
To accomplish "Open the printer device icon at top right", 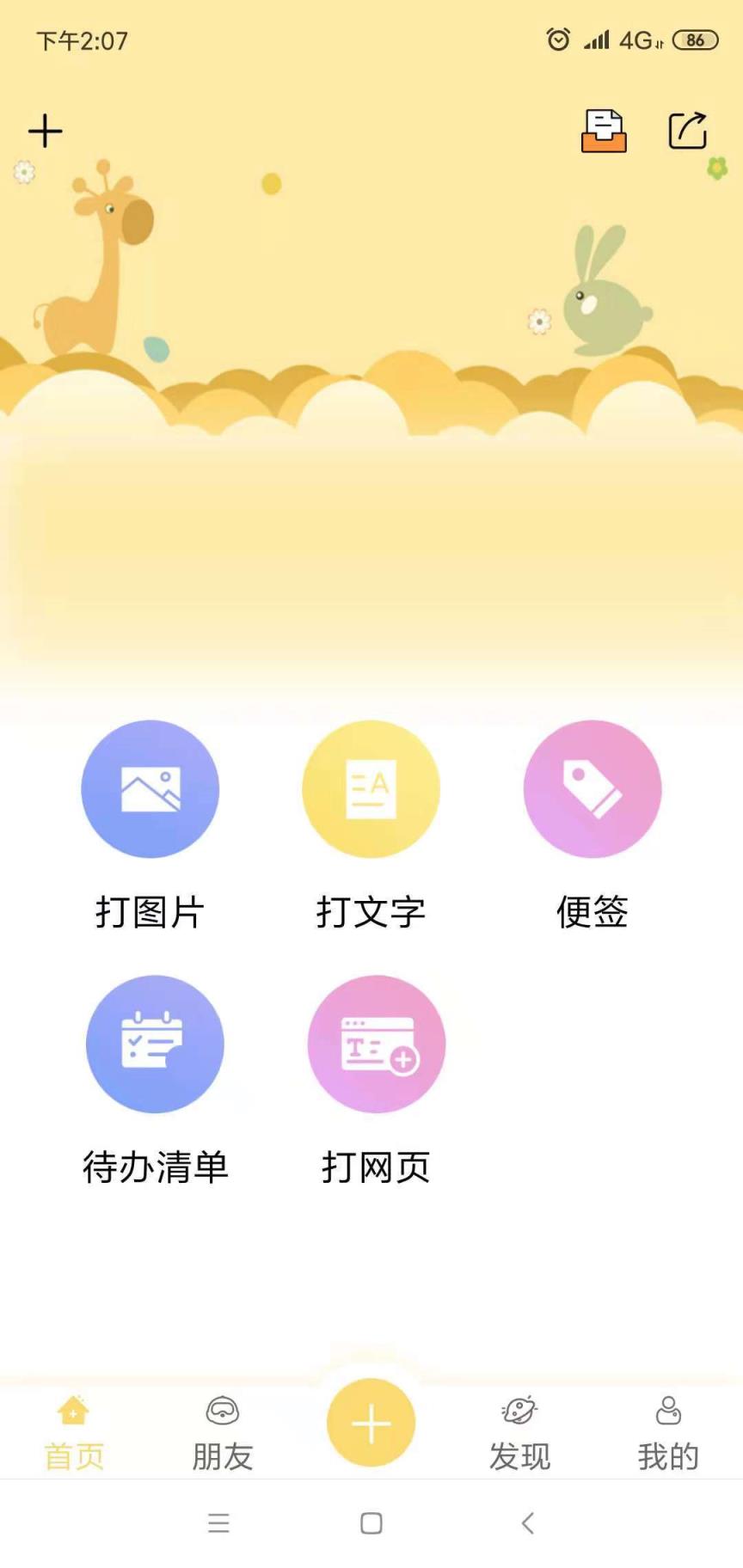I will (603, 132).
